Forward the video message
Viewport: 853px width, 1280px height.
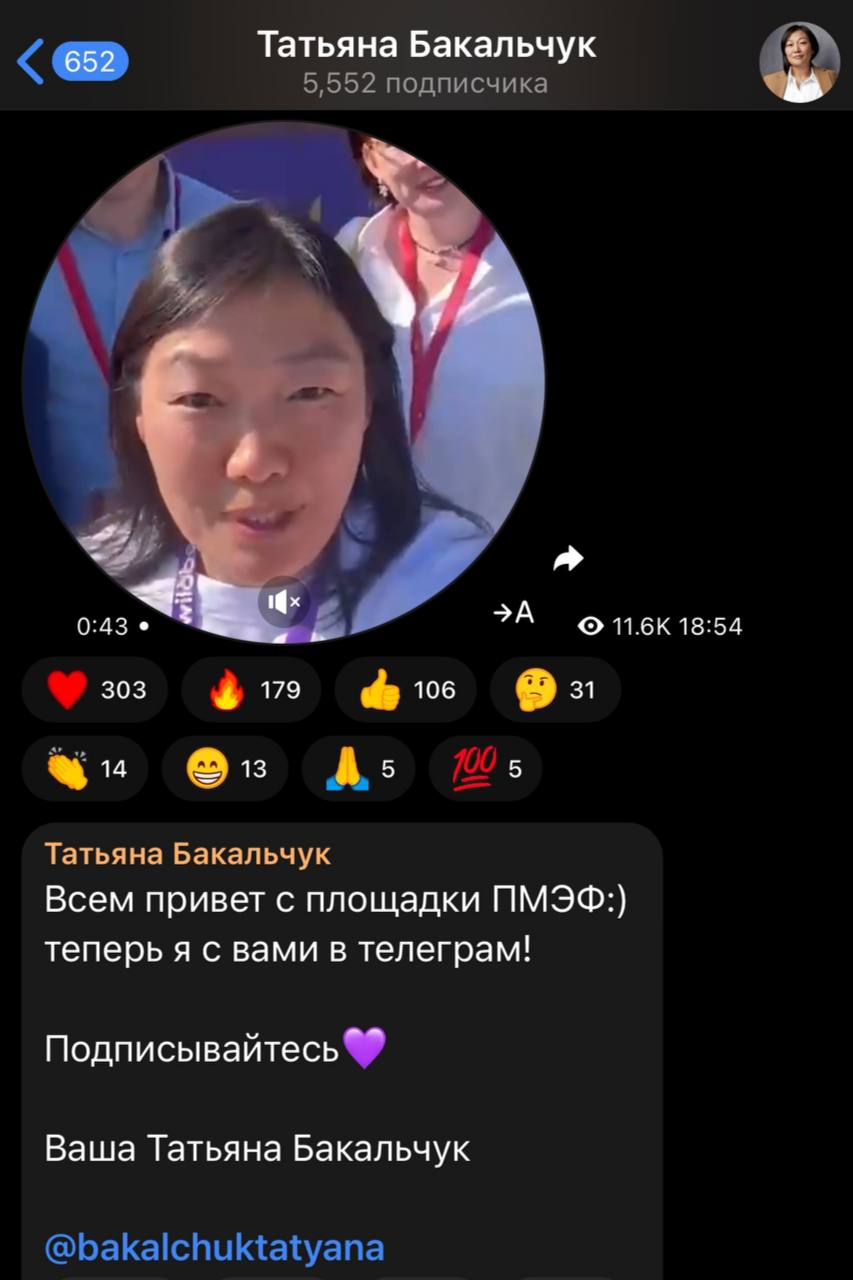click(x=567, y=559)
